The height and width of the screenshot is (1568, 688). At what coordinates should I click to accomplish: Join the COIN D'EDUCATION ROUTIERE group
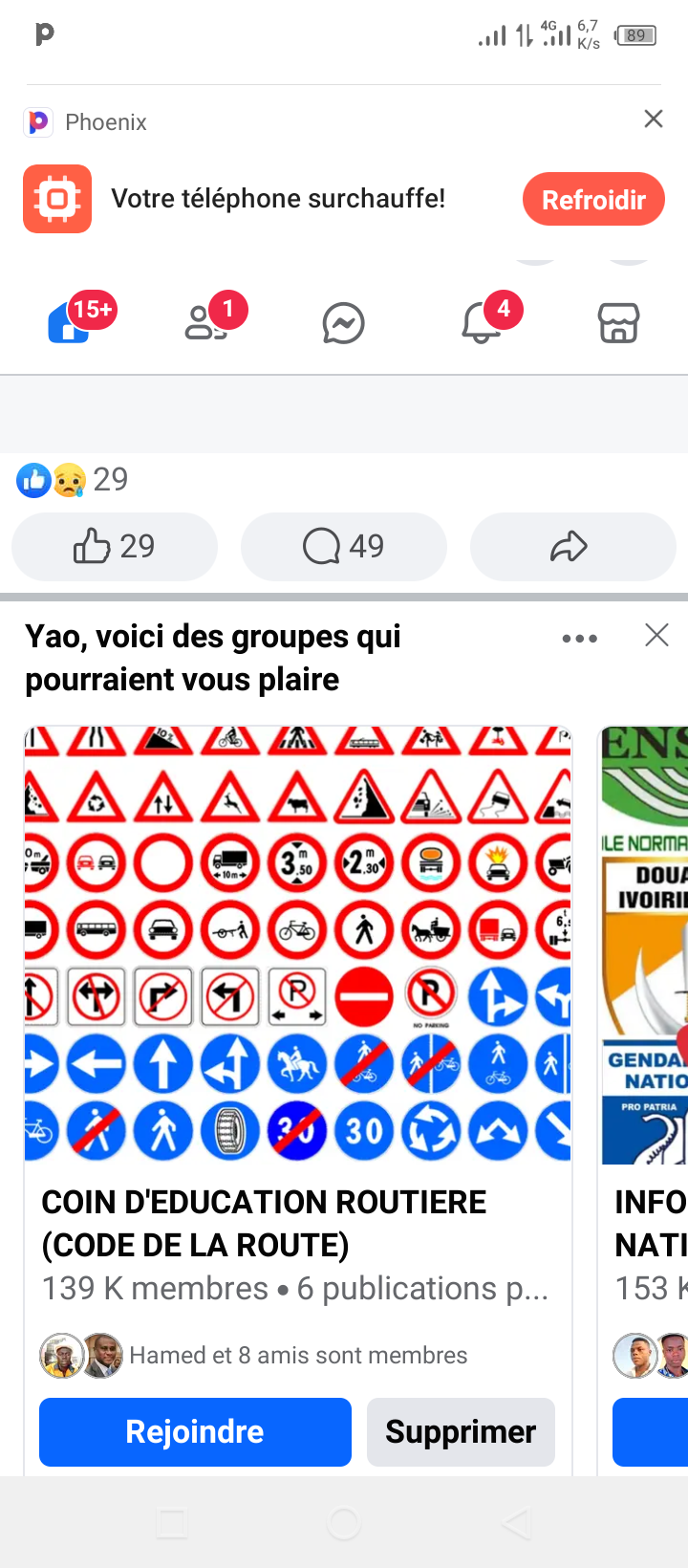tap(195, 1431)
